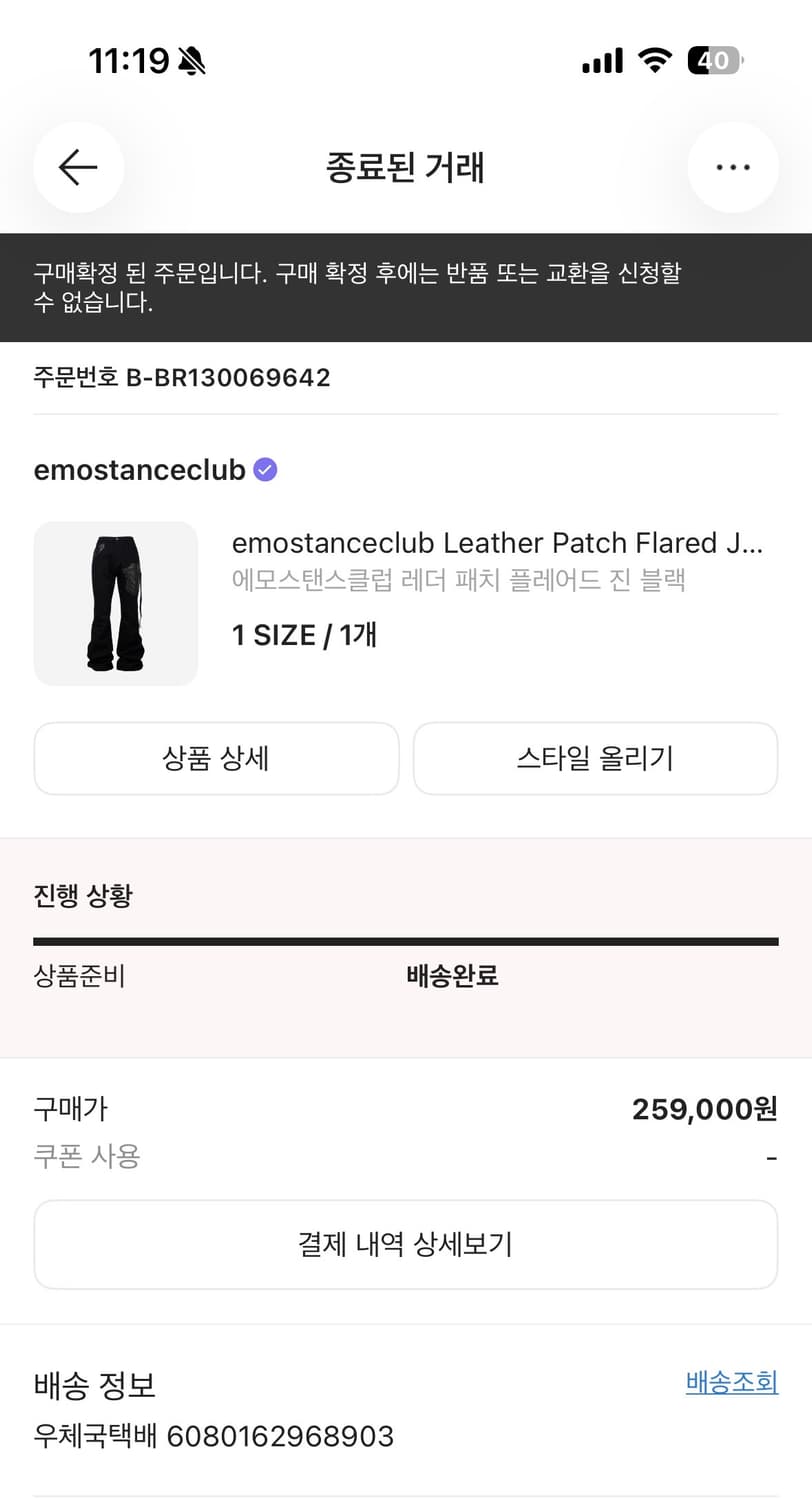
Task: Tap the verified badge next to emostanceclub
Action: (263, 469)
